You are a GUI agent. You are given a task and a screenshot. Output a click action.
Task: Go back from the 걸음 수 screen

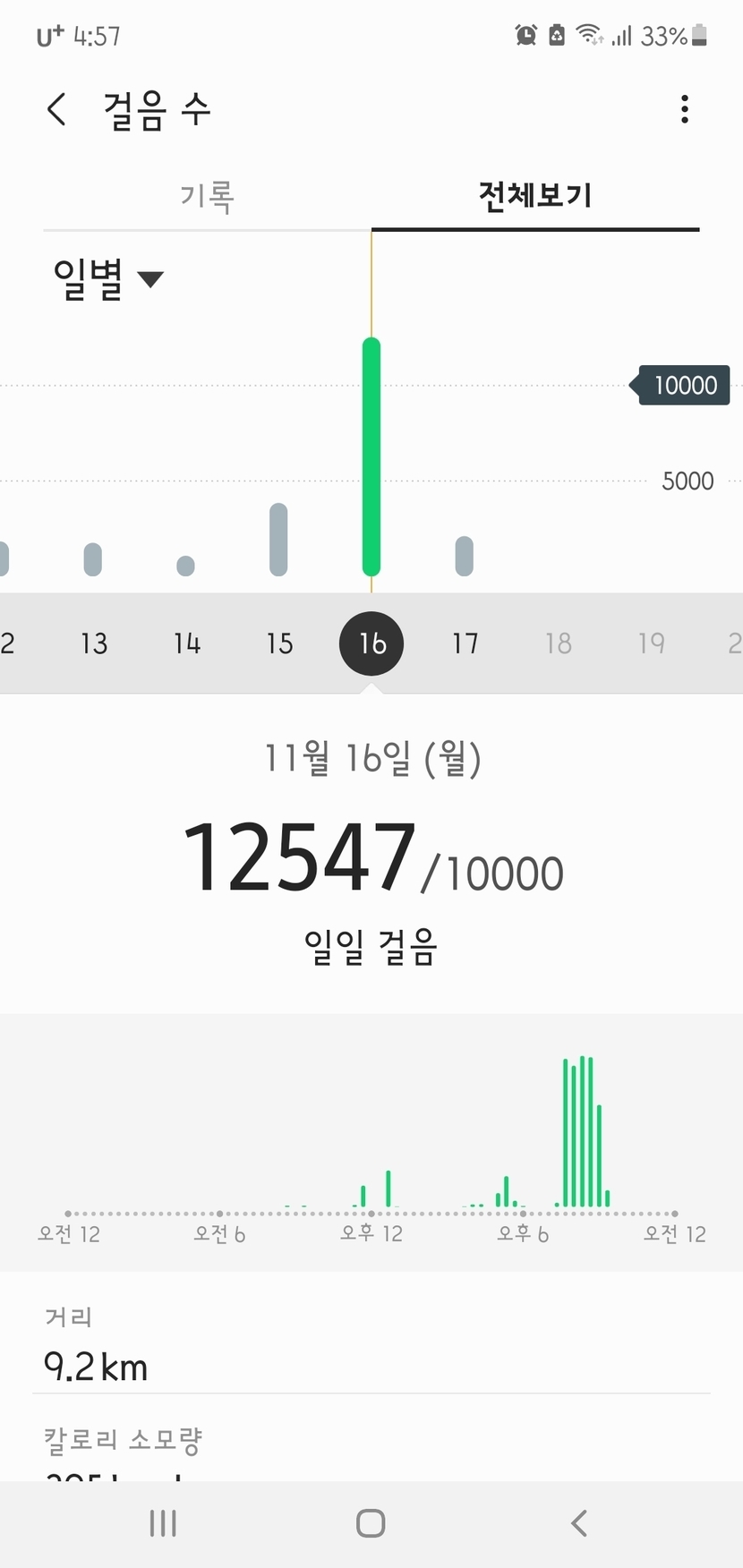click(x=56, y=110)
